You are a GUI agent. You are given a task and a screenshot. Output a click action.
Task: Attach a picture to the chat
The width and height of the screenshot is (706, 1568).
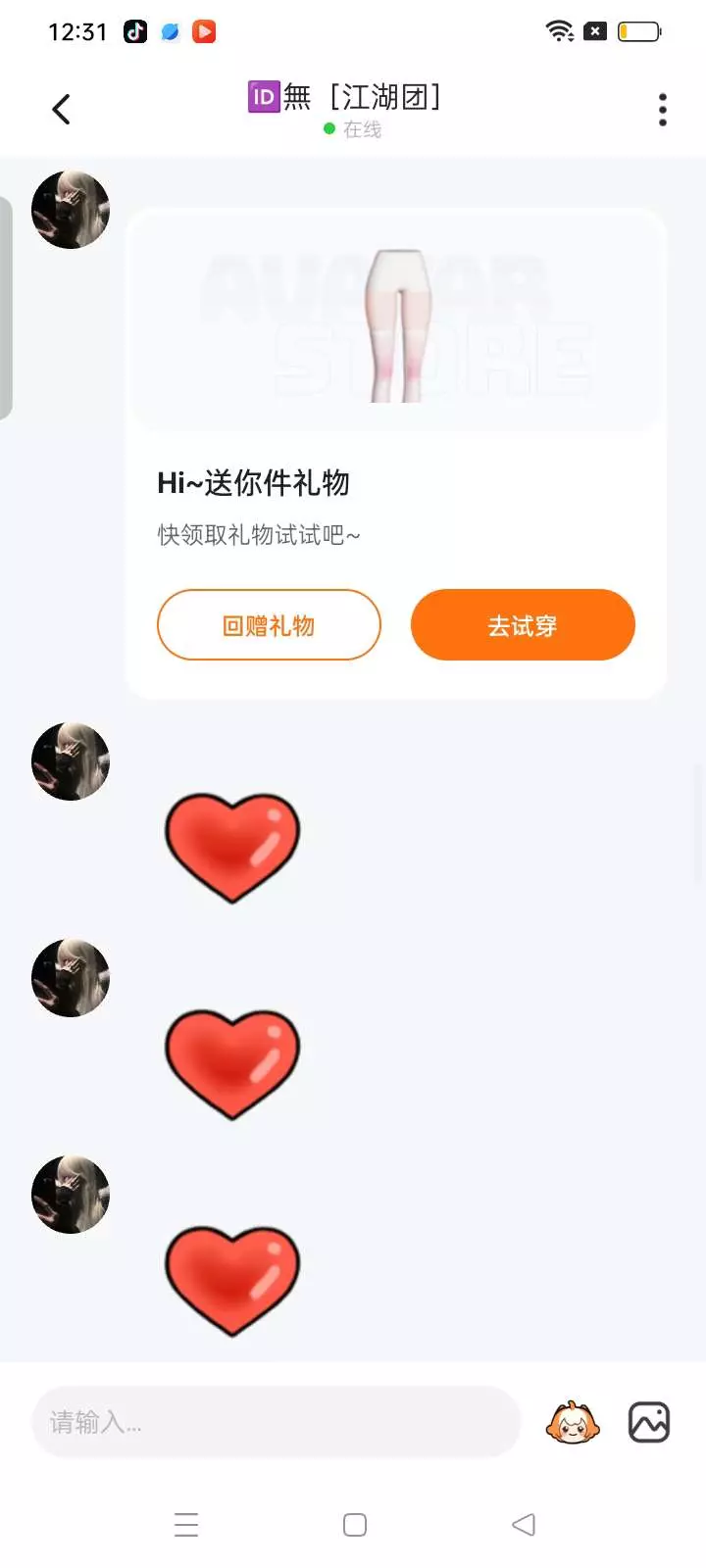648,1422
